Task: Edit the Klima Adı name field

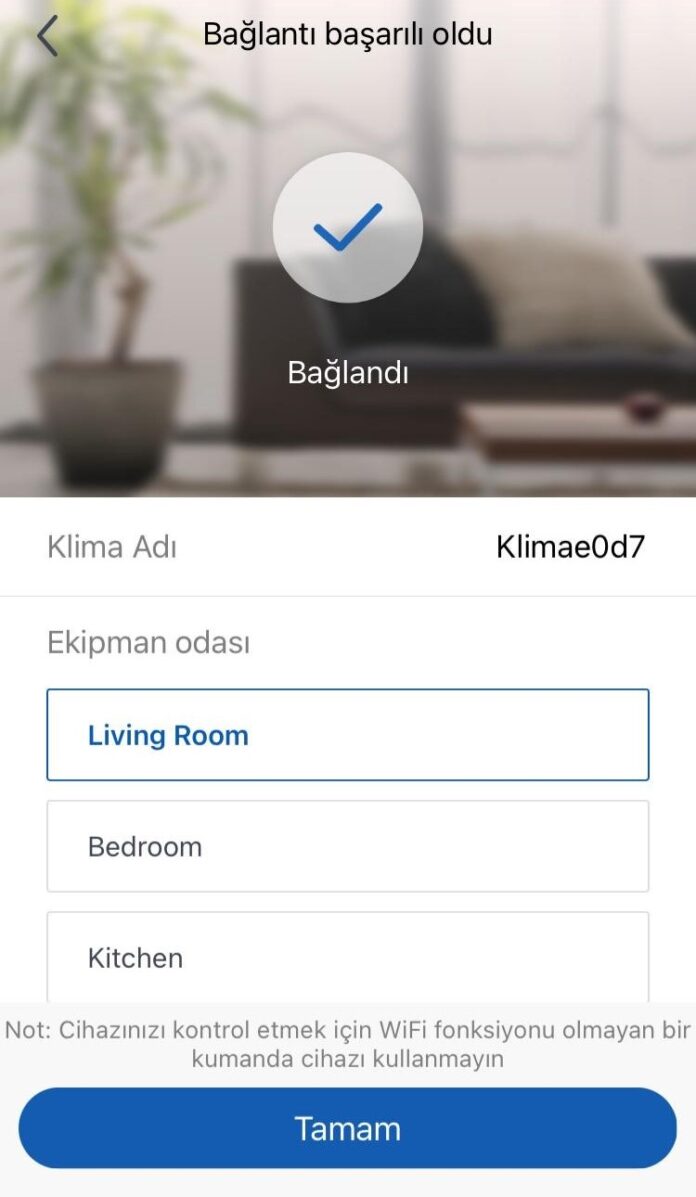Action: (x=348, y=547)
